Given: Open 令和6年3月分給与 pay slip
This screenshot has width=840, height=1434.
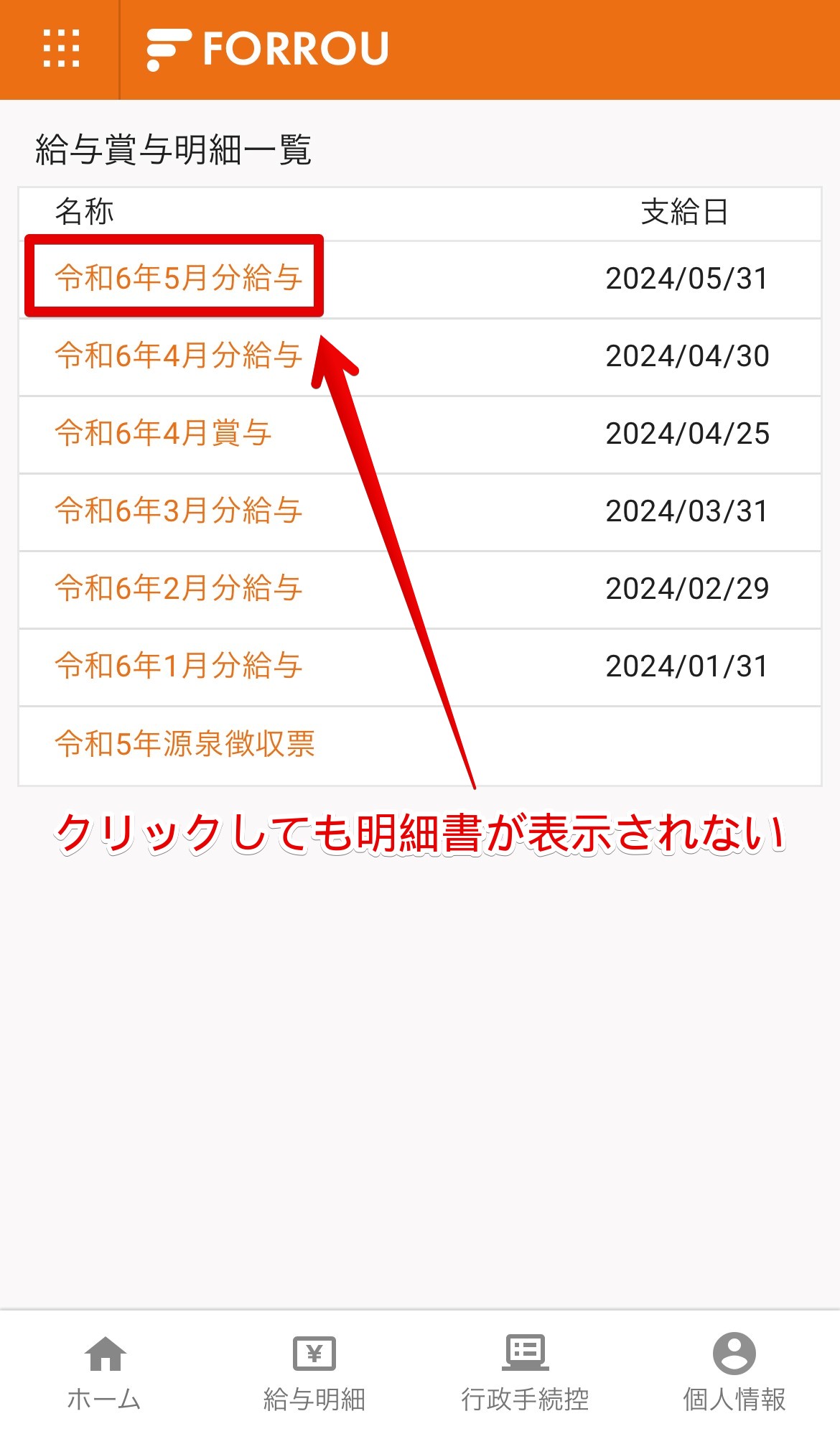Looking at the screenshot, I should click(178, 511).
